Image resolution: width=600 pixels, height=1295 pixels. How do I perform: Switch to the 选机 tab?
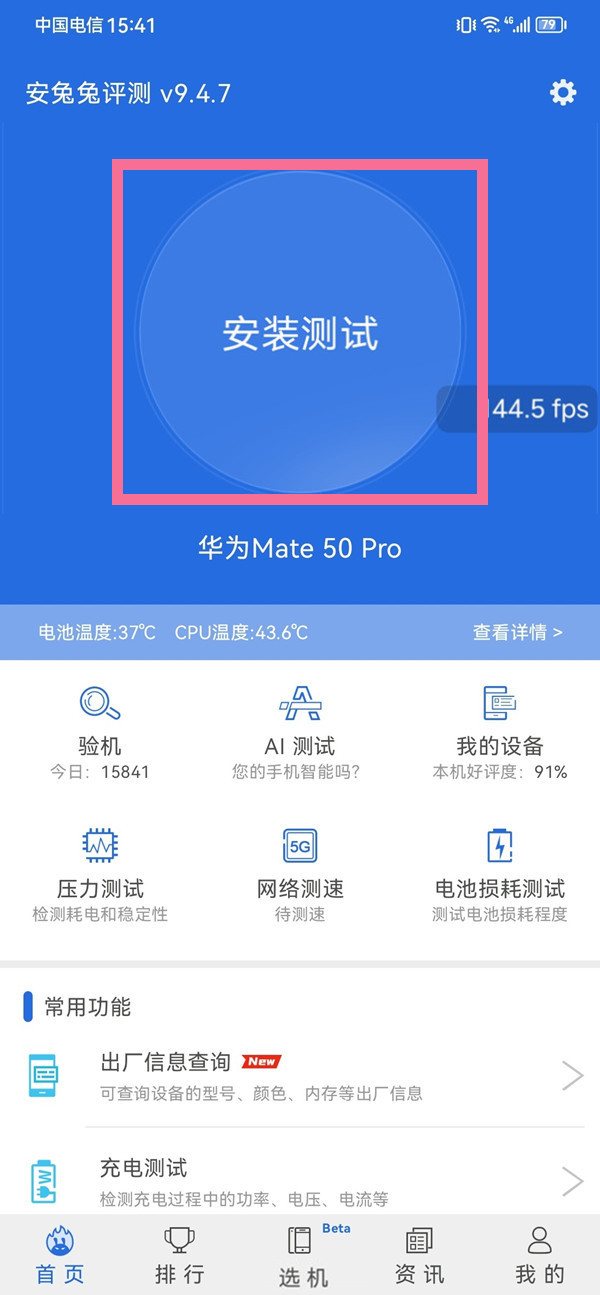303,1255
